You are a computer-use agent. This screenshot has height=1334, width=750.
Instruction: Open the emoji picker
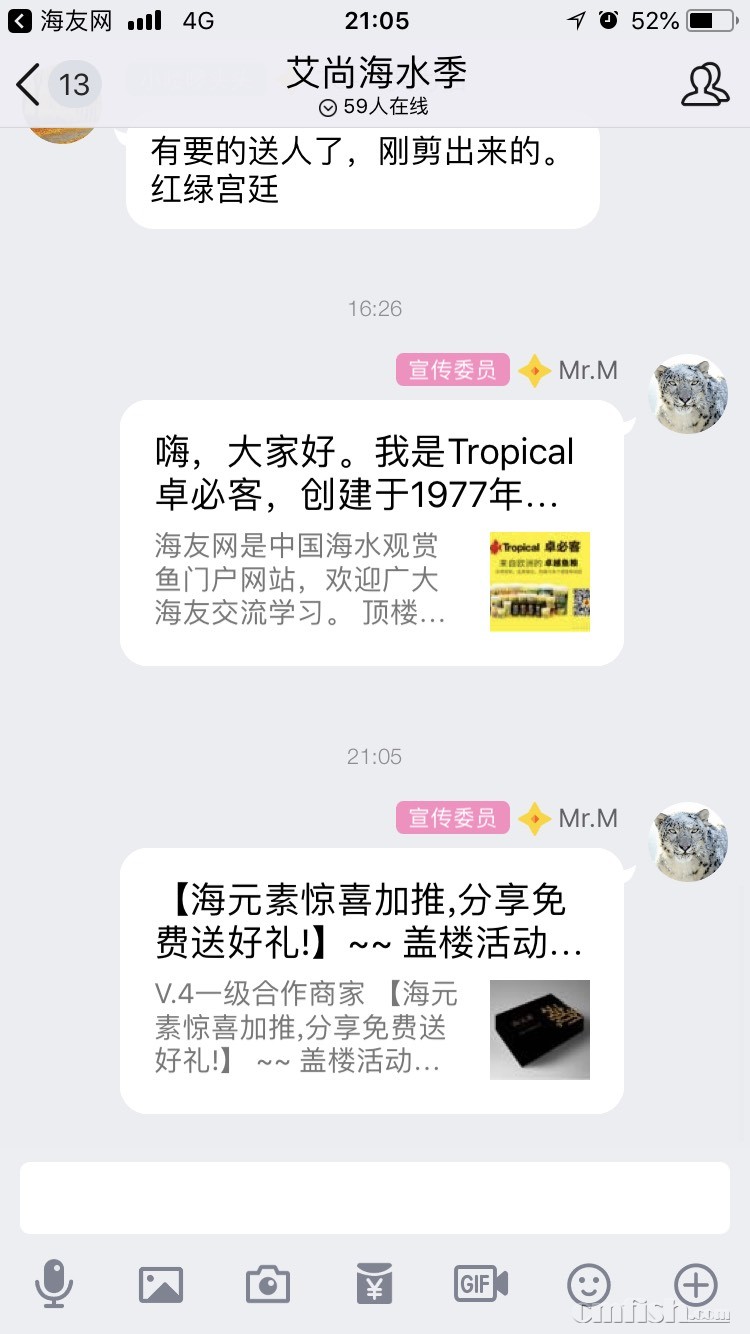[x=588, y=1284]
